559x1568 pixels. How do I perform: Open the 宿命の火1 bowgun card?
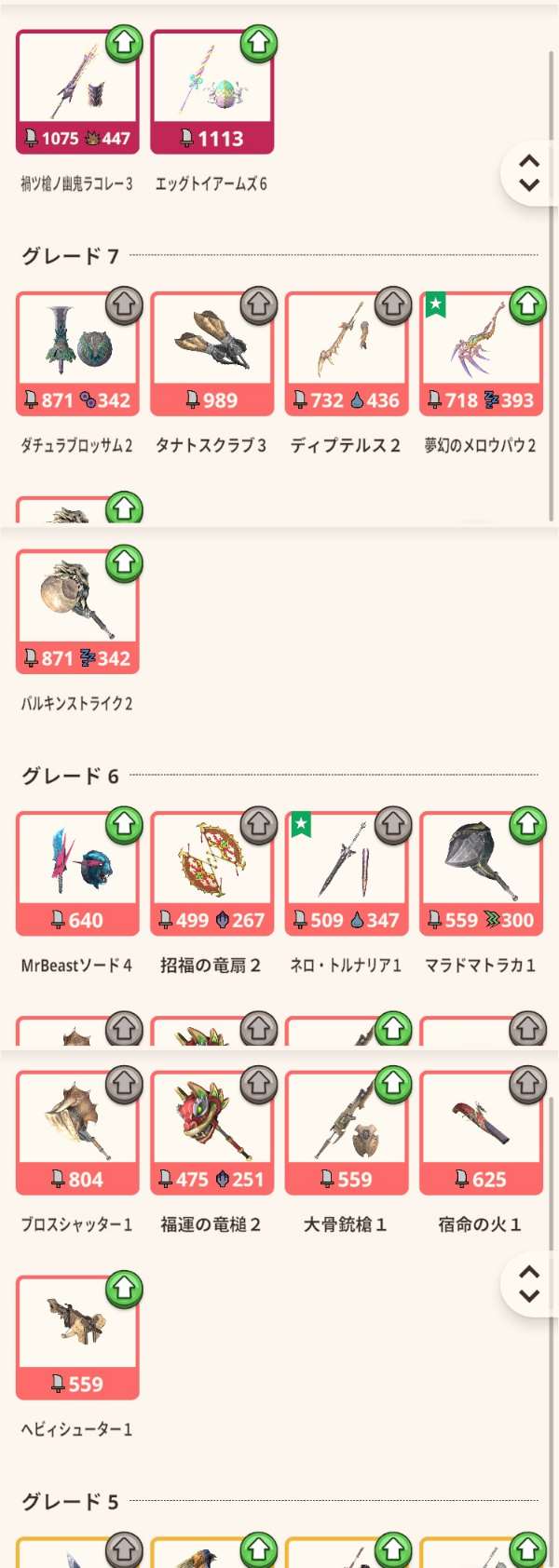point(481,1133)
